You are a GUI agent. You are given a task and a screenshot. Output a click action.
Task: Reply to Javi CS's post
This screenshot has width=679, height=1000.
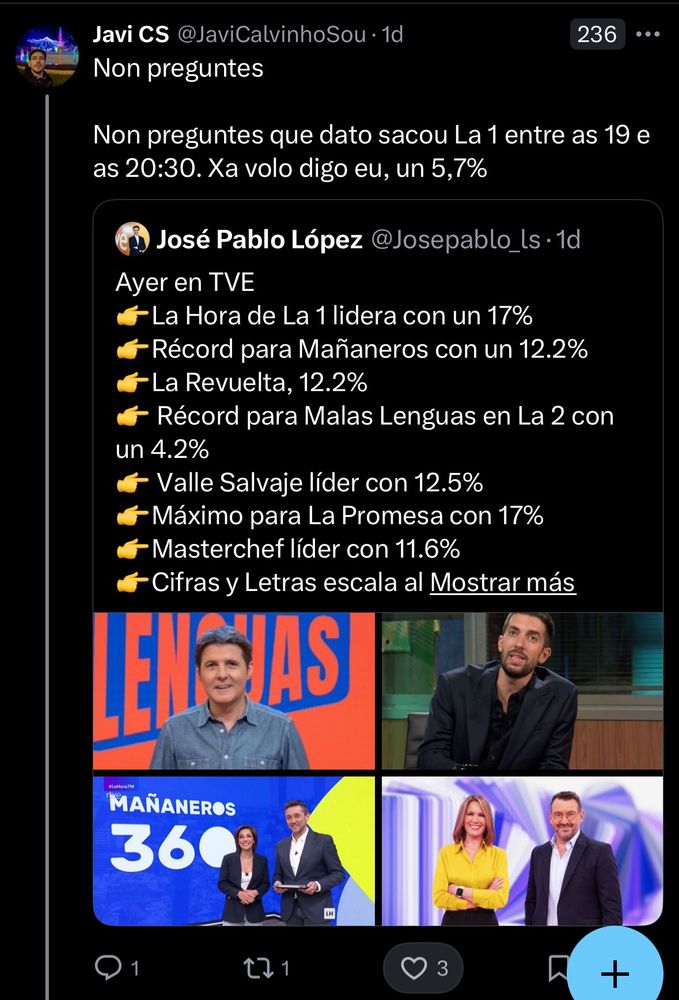tap(117, 968)
